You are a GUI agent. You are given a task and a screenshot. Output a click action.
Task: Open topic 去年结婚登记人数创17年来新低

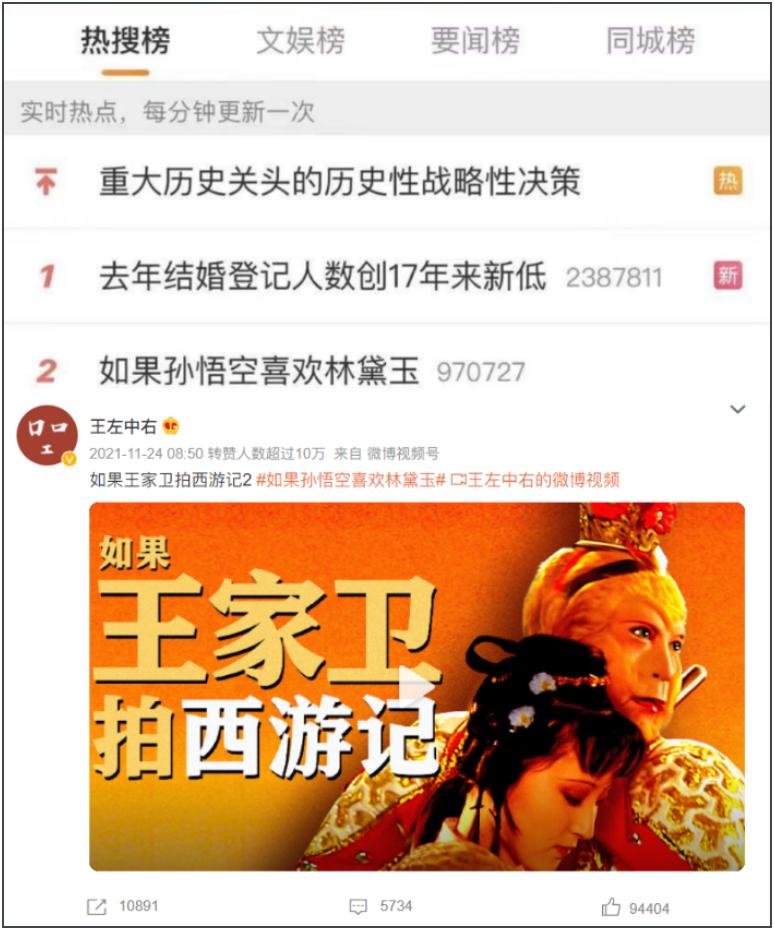coord(322,277)
